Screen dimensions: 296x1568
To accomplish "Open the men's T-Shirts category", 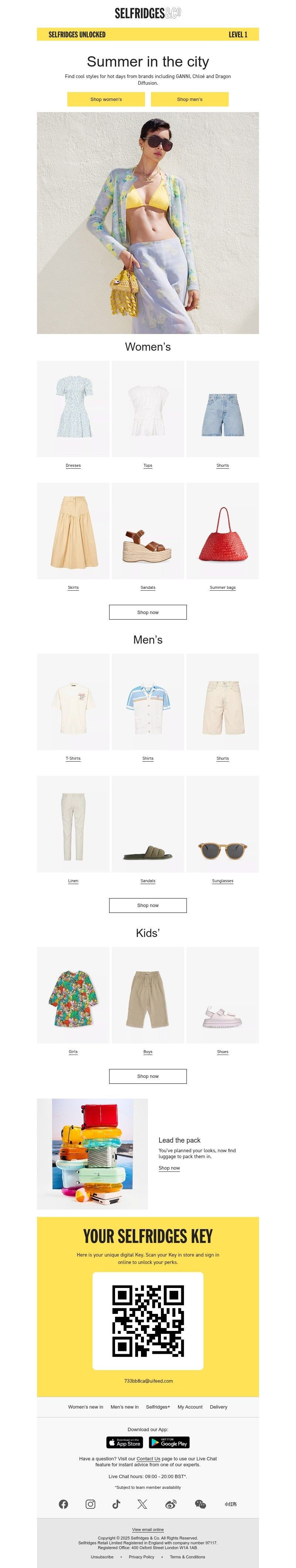I will coord(73,759).
